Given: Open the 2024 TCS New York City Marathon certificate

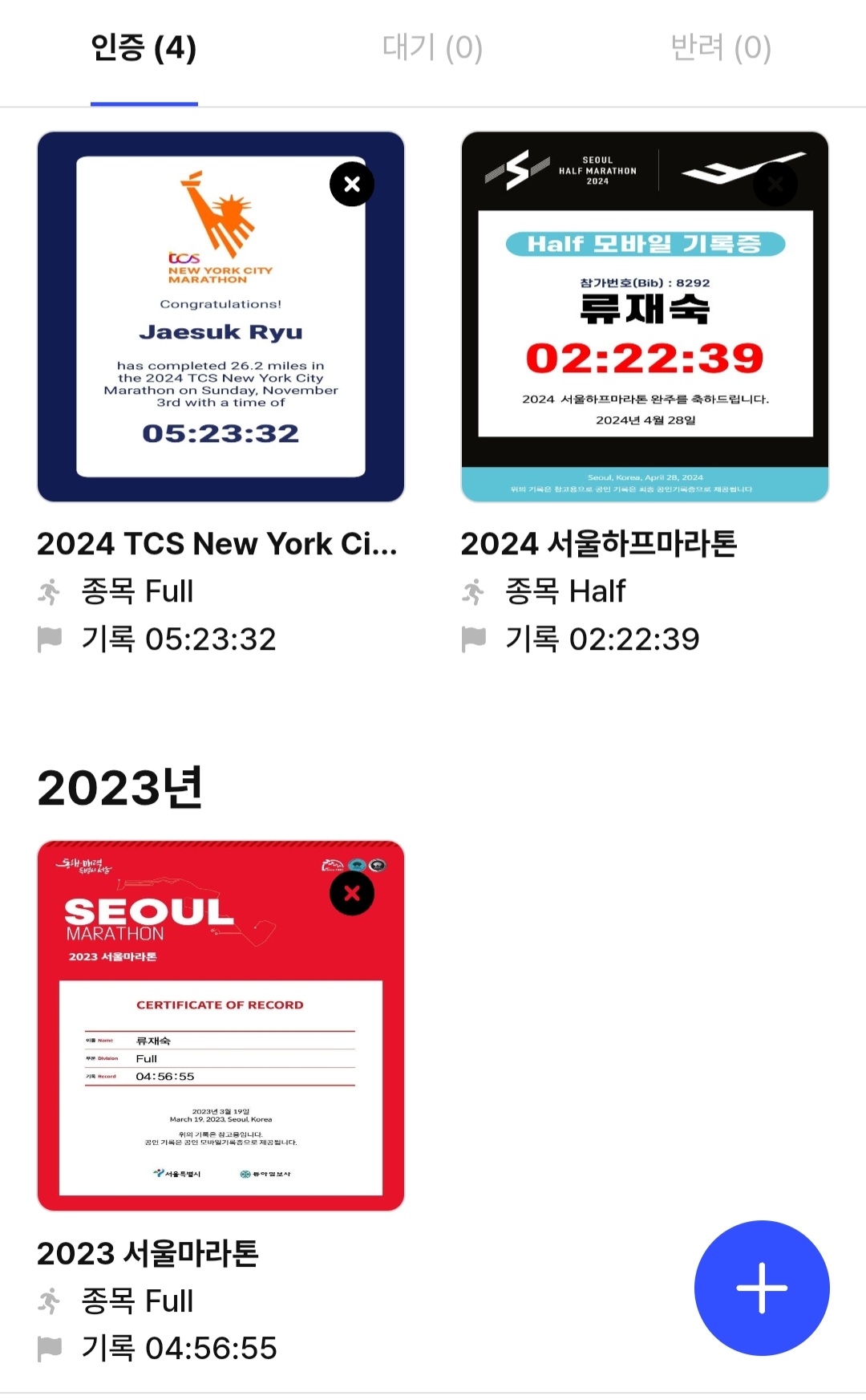Looking at the screenshot, I should (x=221, y=337).
